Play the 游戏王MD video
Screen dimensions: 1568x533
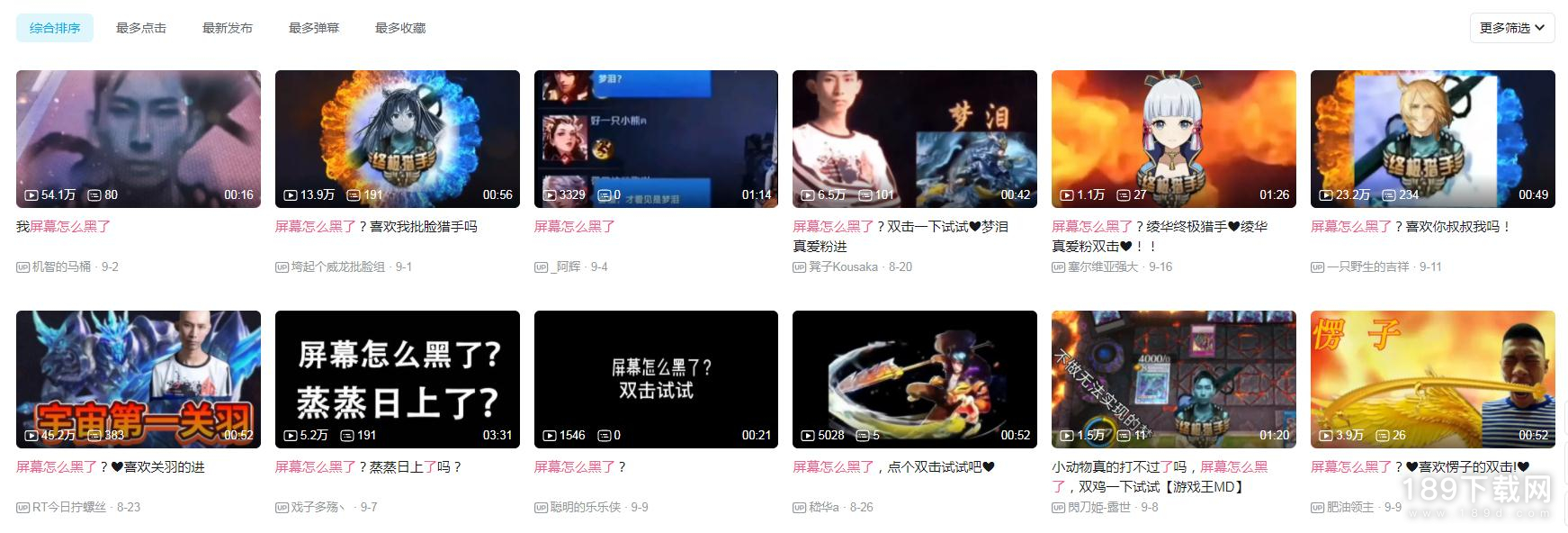click(x=1173, y=379)
